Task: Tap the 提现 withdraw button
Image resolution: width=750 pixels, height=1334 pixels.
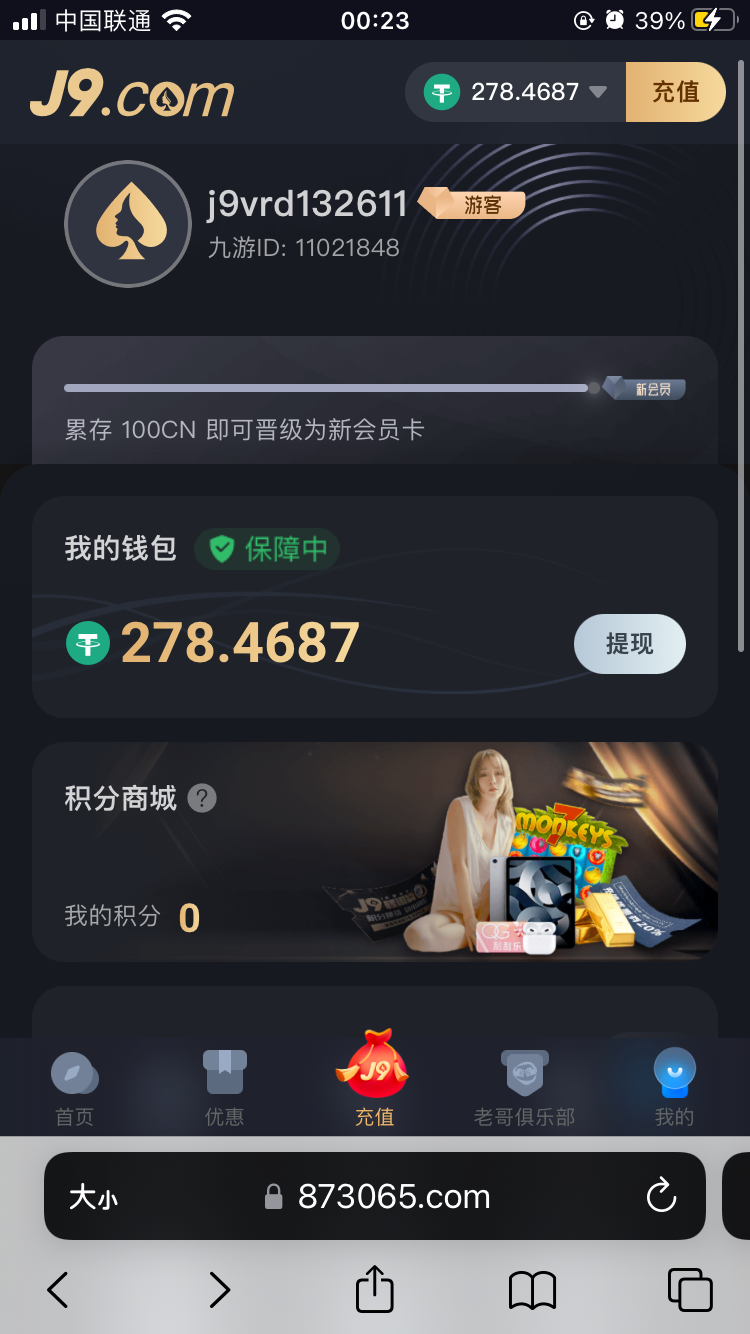Action: 629,644
